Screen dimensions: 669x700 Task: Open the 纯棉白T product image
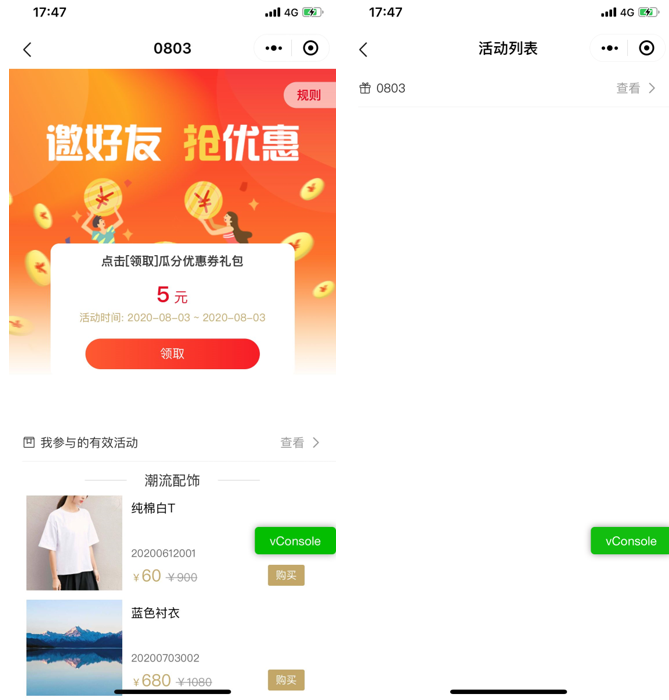click(74, 542)
